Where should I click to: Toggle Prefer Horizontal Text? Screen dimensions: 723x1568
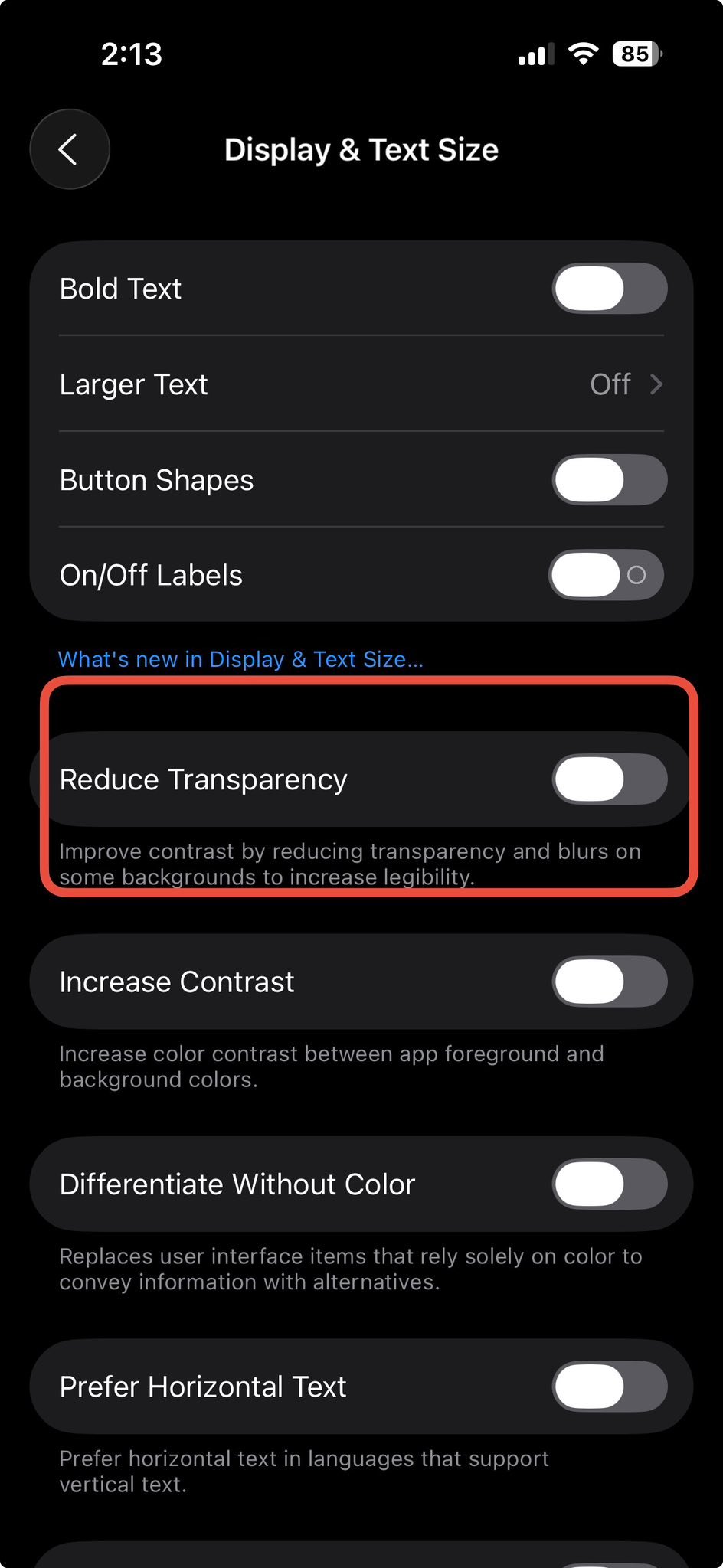pyautogui.click(x=609, y=1387)
